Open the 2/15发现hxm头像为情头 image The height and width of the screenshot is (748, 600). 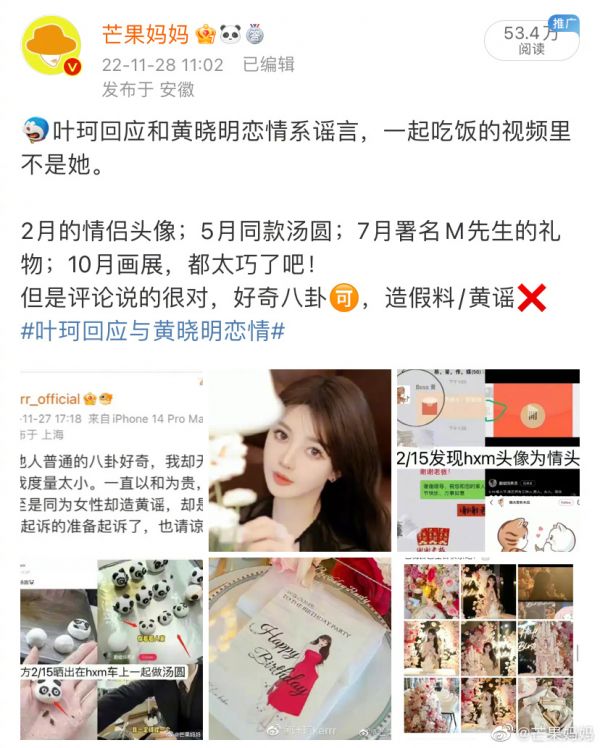click(x=487, y=460)
